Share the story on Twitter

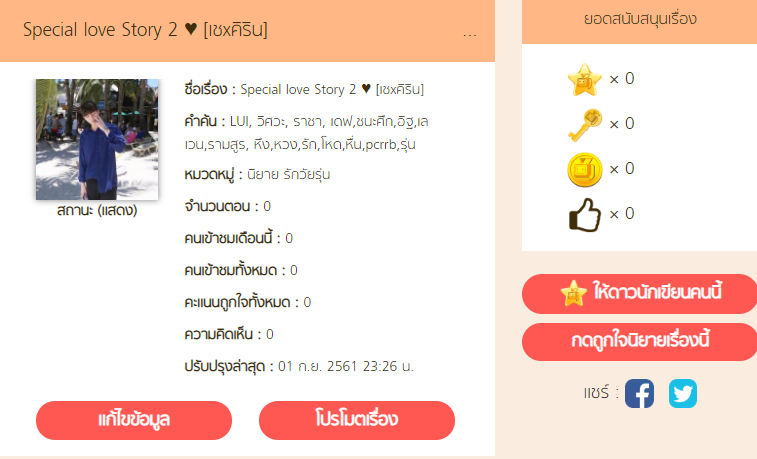point(683,393)
